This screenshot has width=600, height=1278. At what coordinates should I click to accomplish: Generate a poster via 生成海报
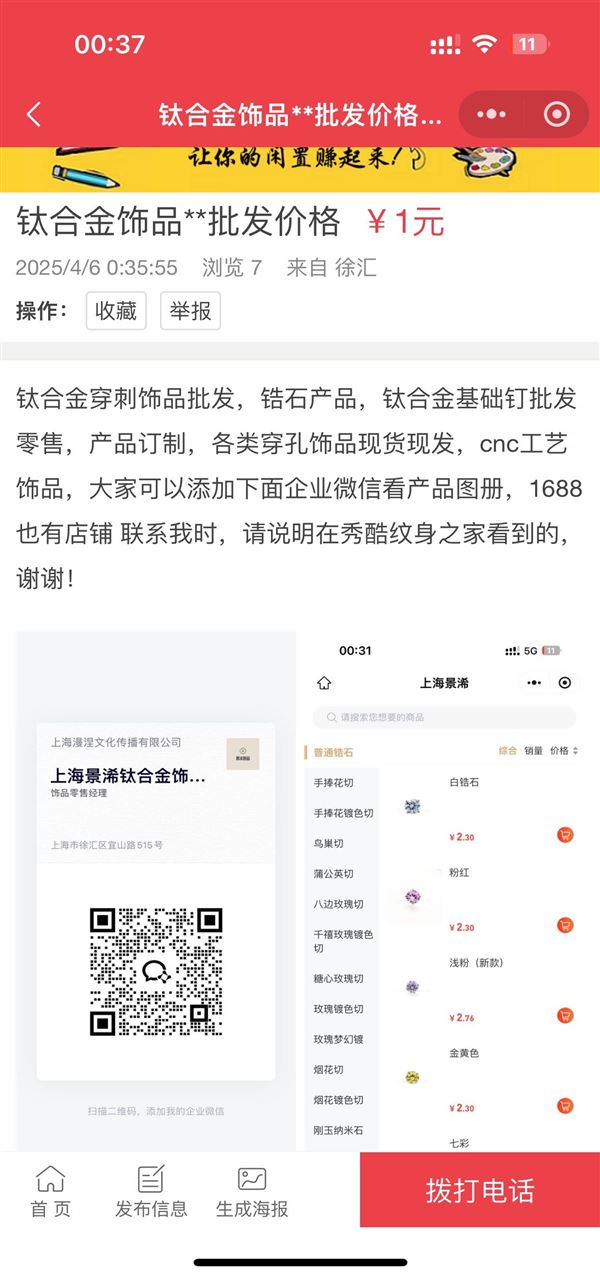coord(252,1190)
